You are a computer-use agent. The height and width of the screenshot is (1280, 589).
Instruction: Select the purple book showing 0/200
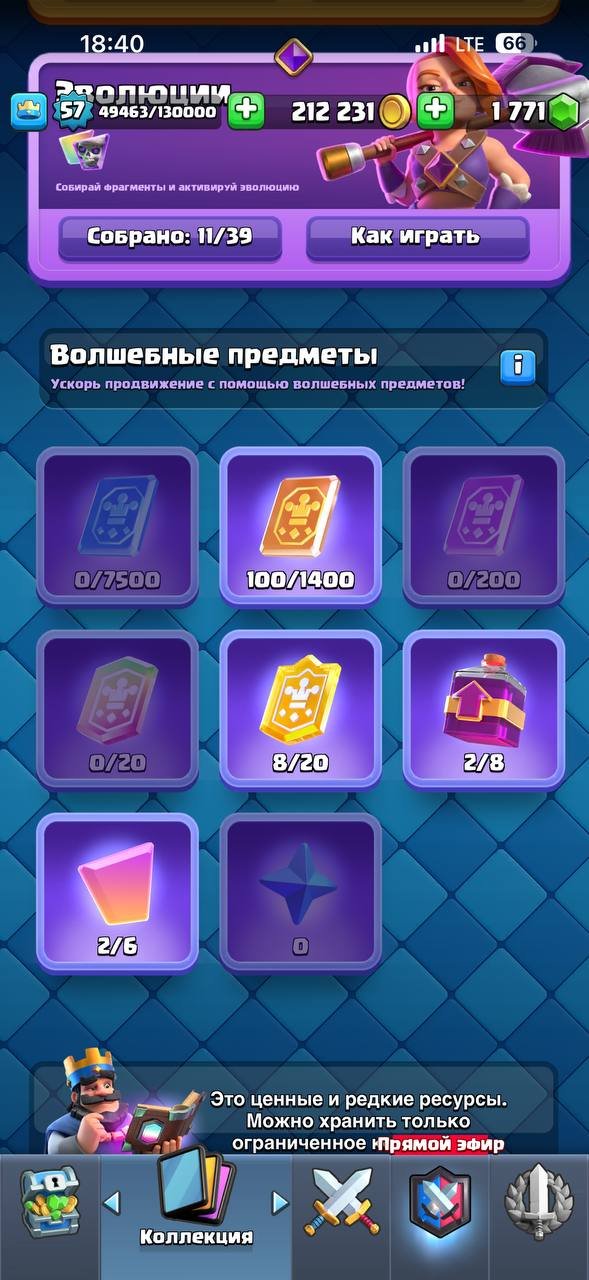tap(484, 527)
